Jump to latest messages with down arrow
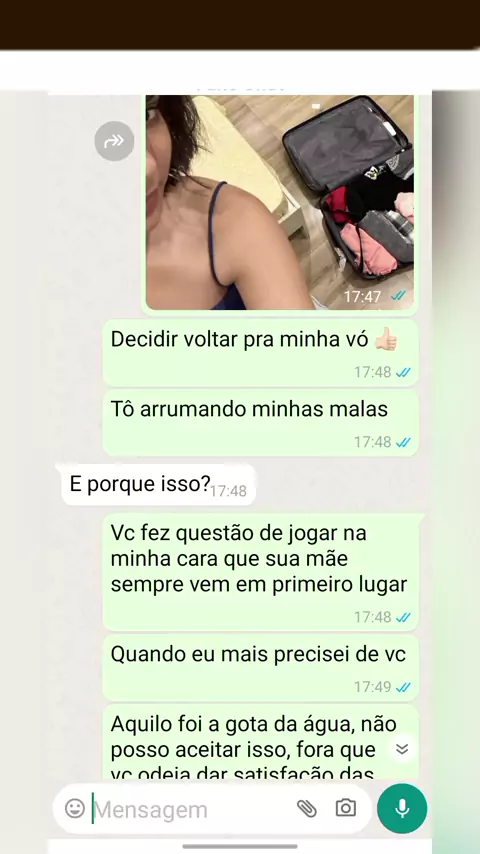Viewport: 480px width, 854px height. pyautogui.click(x=402, y=749)
